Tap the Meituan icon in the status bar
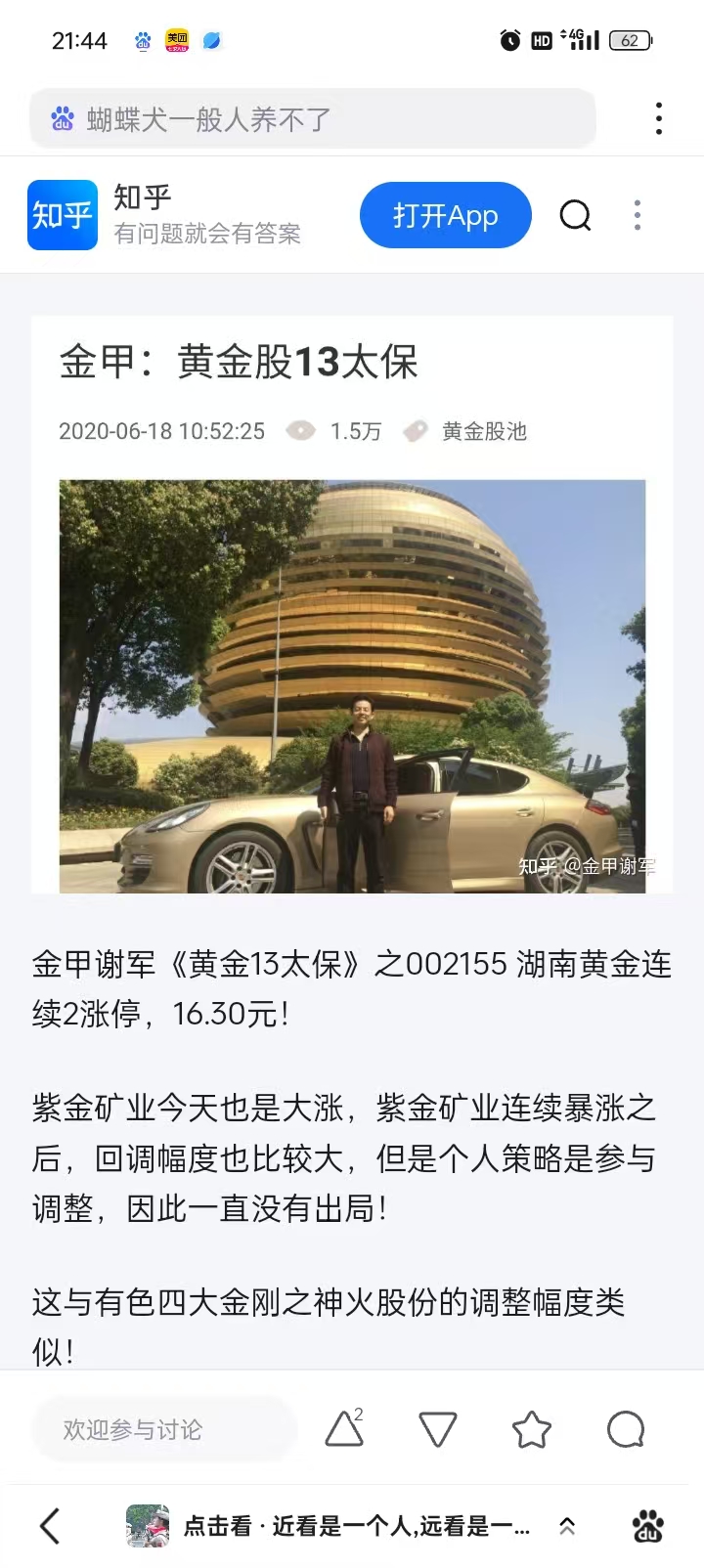 coord(176,41)
